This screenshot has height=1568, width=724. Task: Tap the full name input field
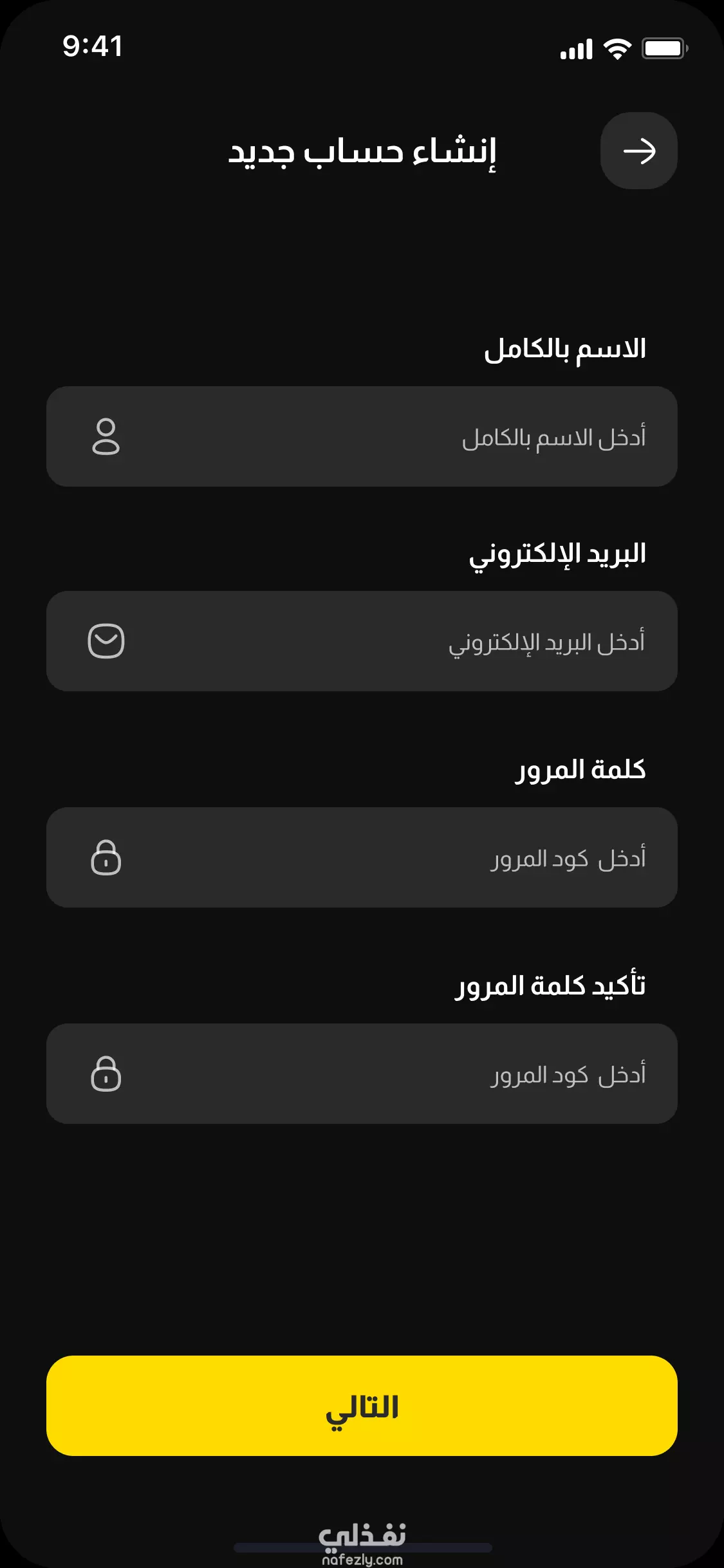point(362,436)
